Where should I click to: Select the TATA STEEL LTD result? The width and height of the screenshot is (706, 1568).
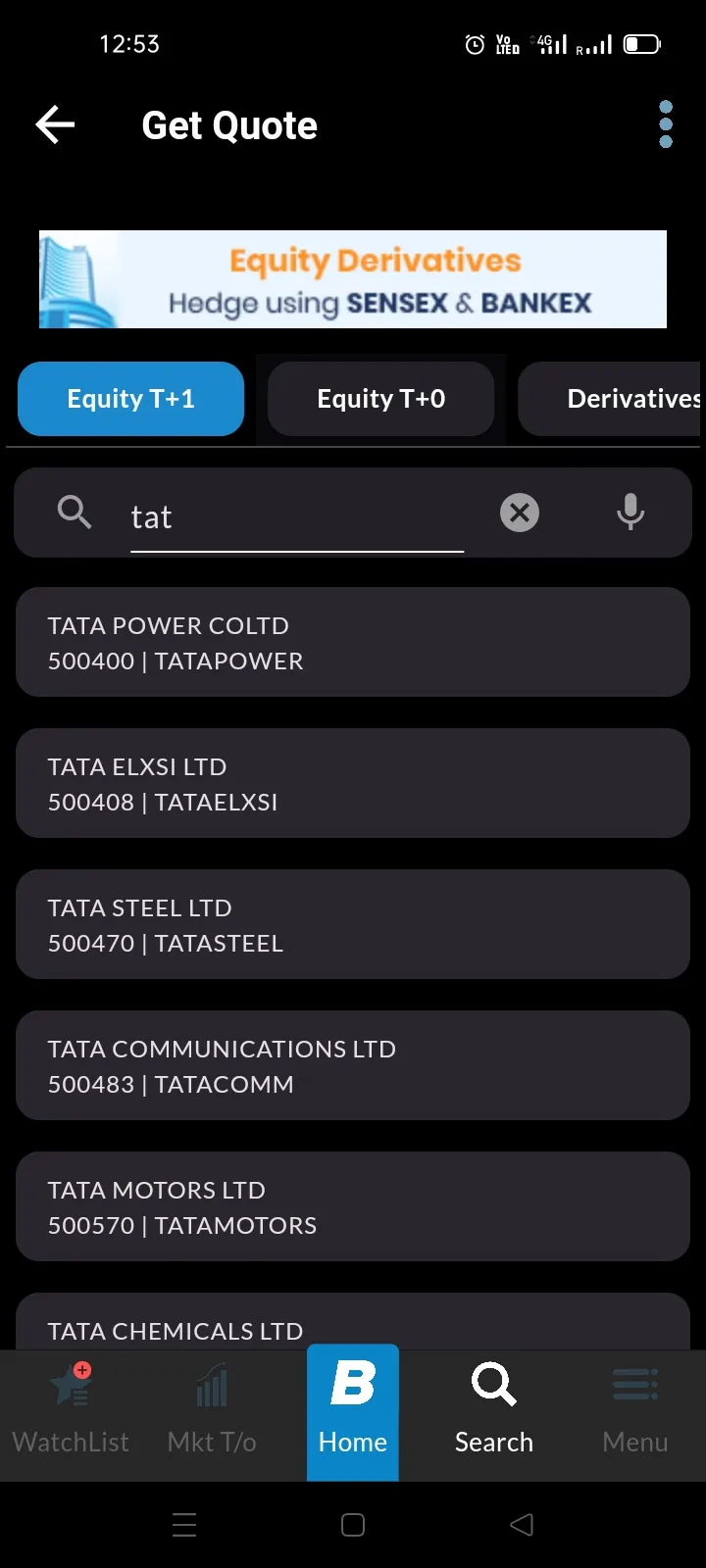pos(353,925)
